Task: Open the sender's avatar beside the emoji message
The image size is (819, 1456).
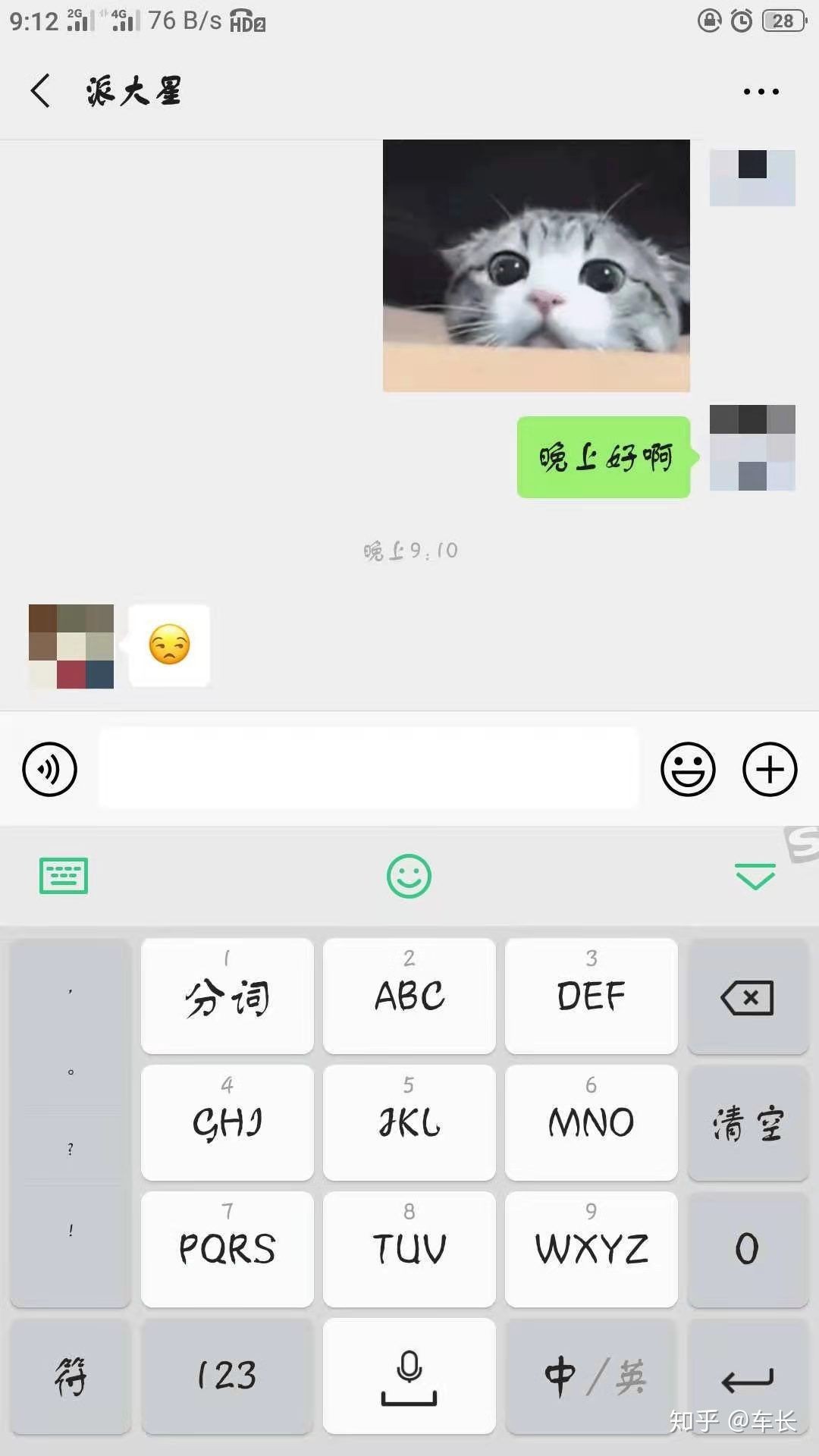Action: [x=71, y=646]
